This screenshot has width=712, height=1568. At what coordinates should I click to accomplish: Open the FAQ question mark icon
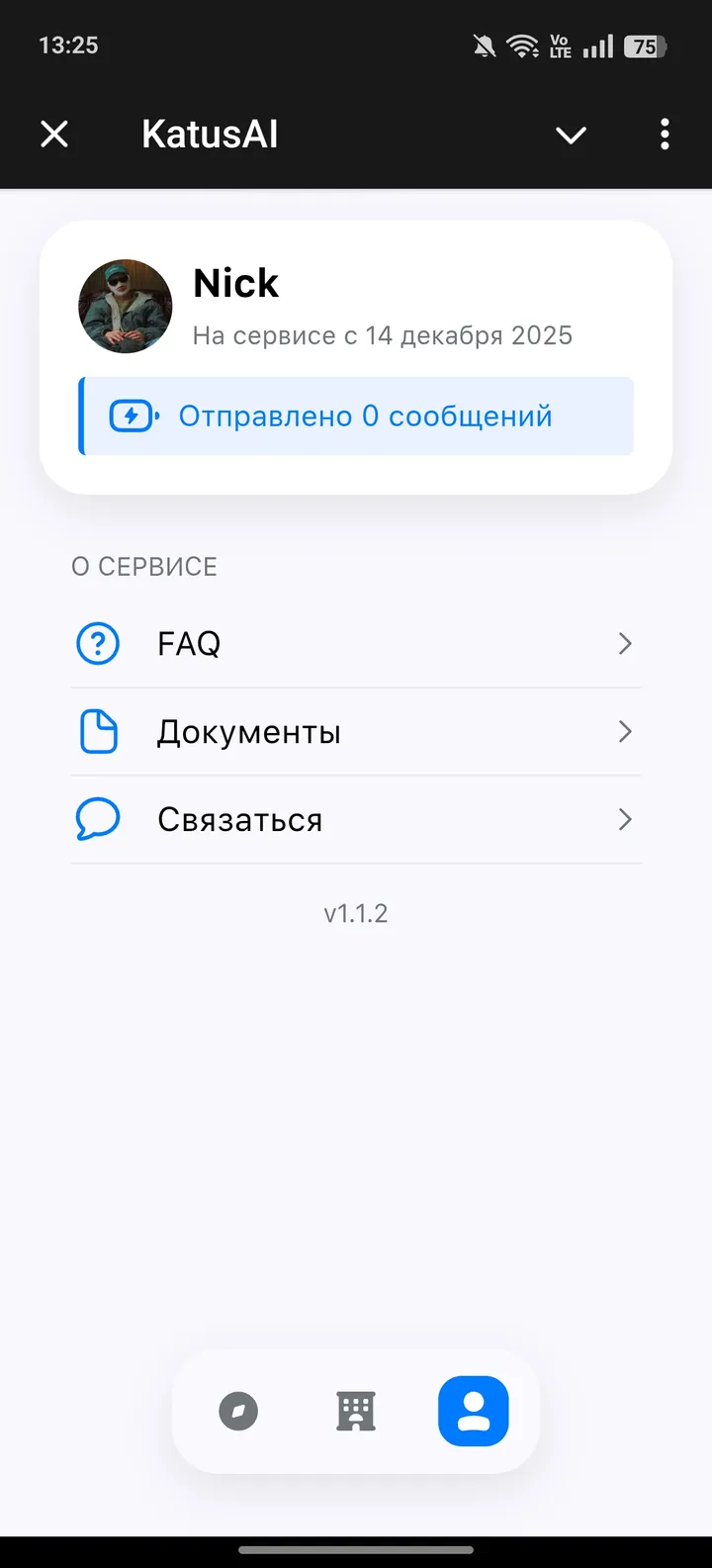pyautogui.click(x=97, y=643)
